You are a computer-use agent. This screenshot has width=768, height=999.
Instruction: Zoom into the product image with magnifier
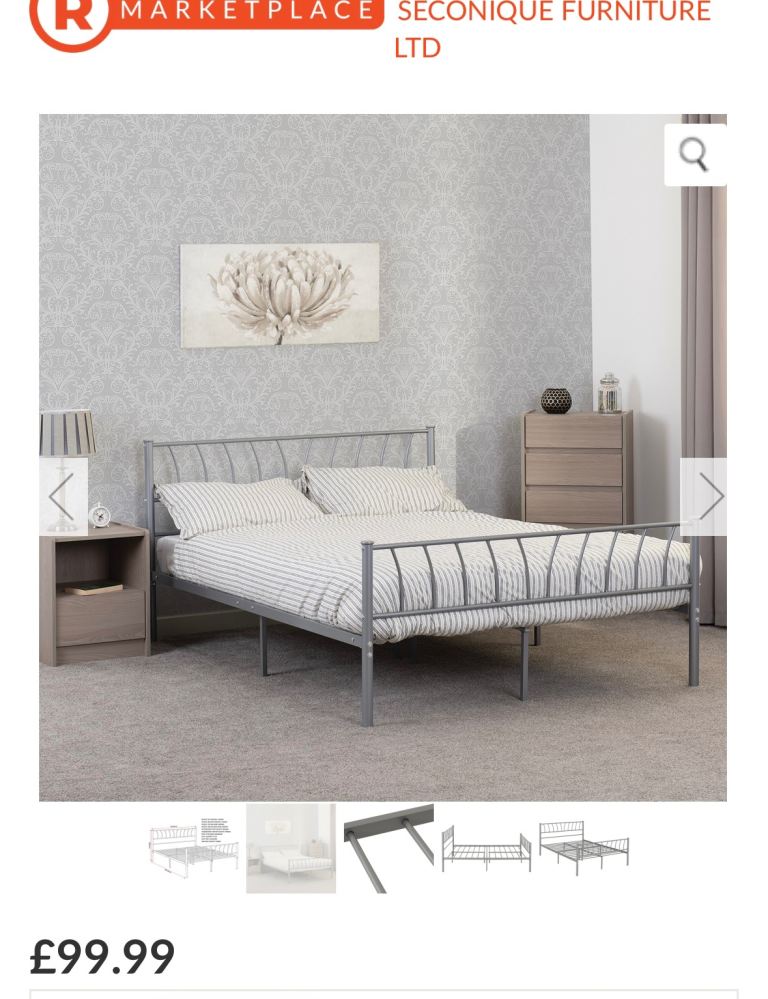694,155
